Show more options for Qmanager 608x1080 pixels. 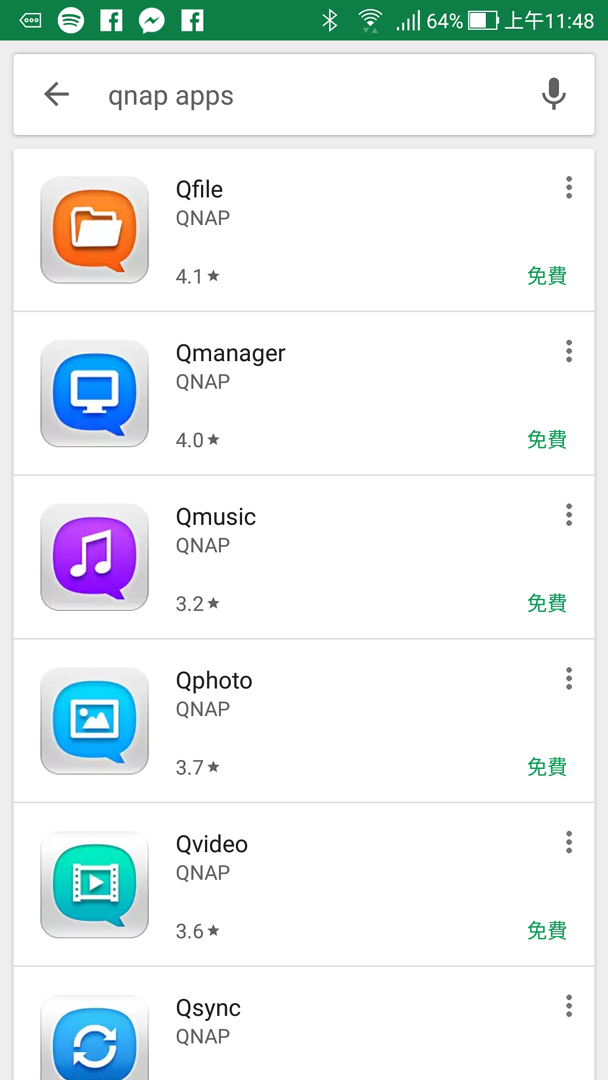[568, 351]
